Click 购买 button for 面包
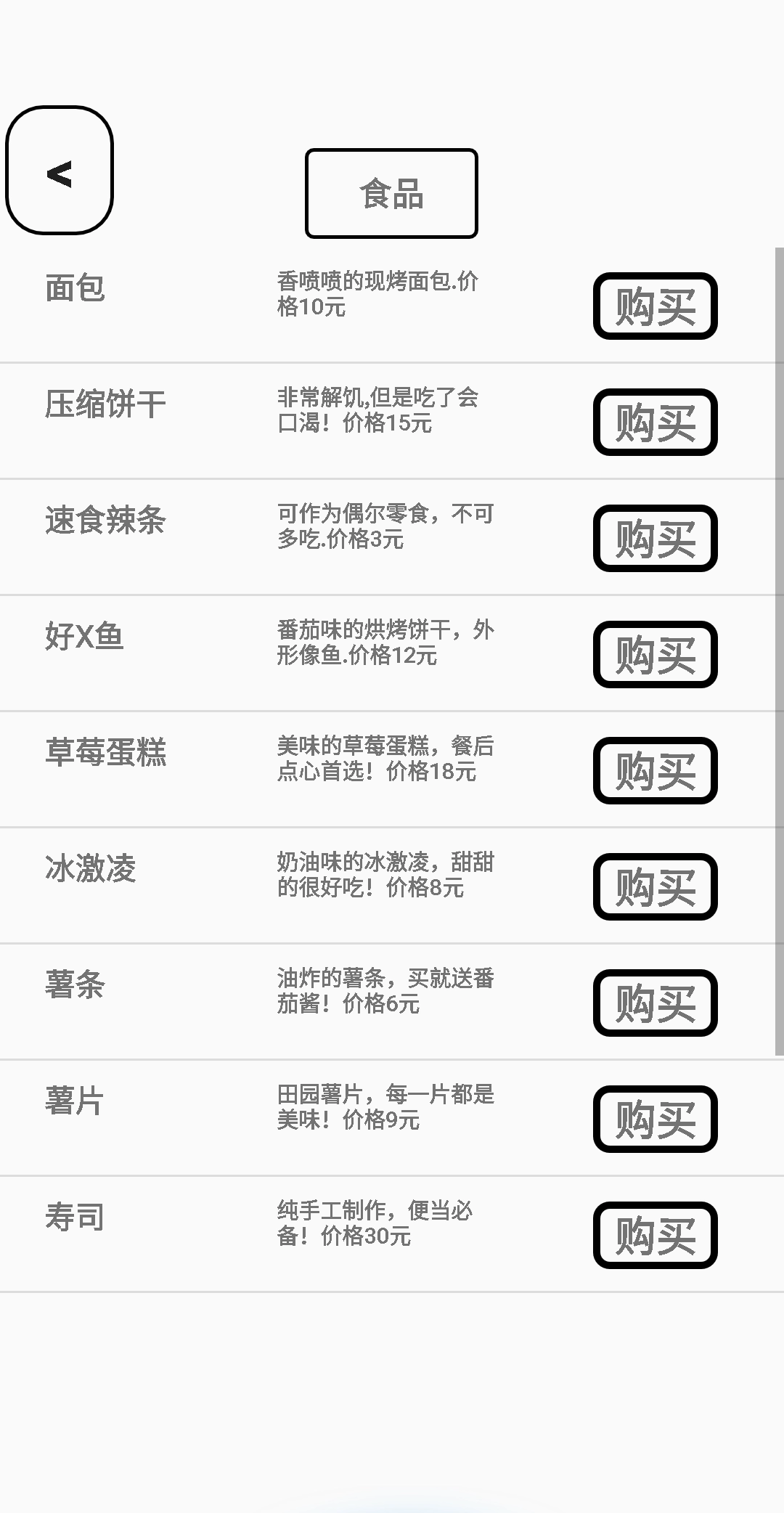Screen dimensions: 784x1513 [x=653, y=306]
